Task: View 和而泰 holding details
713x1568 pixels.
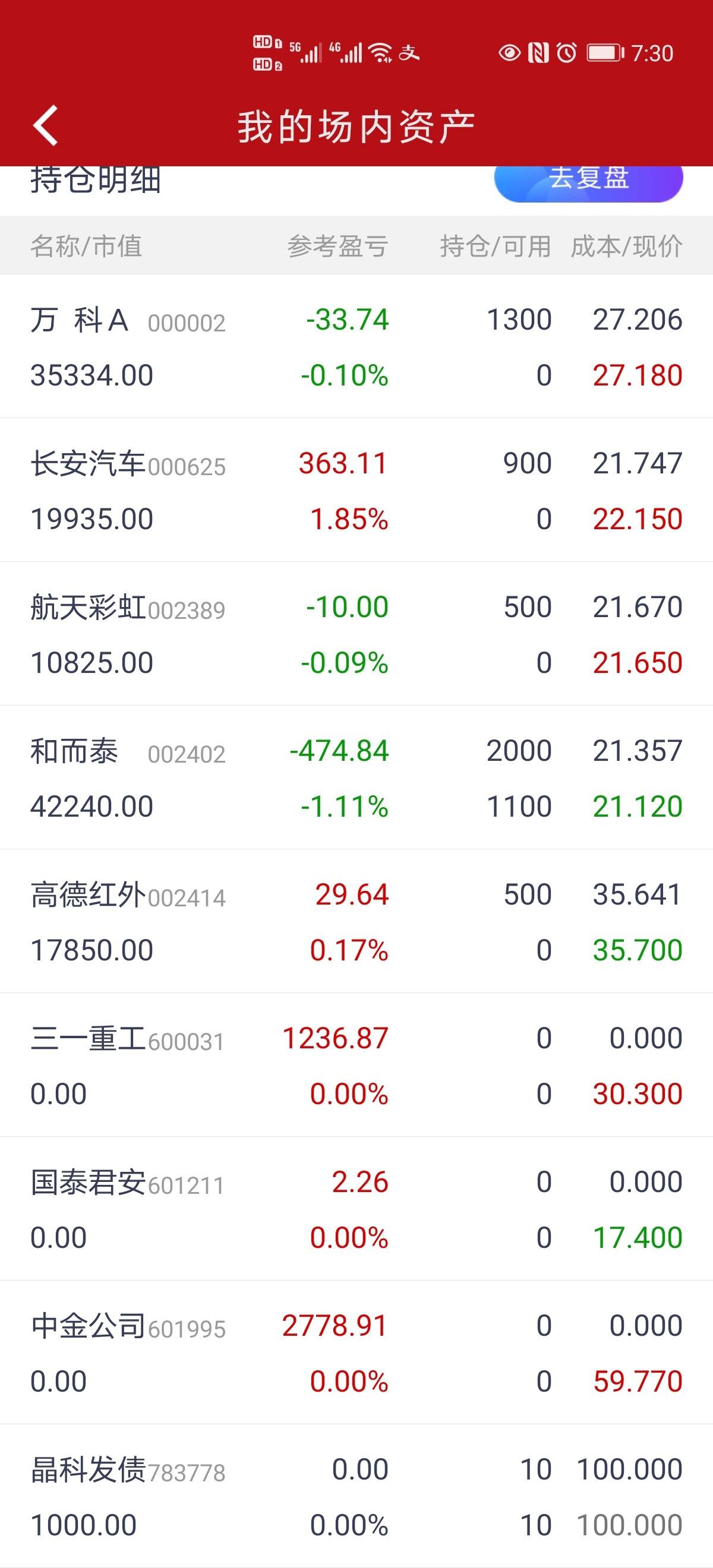Action: (x=356, y=777)
